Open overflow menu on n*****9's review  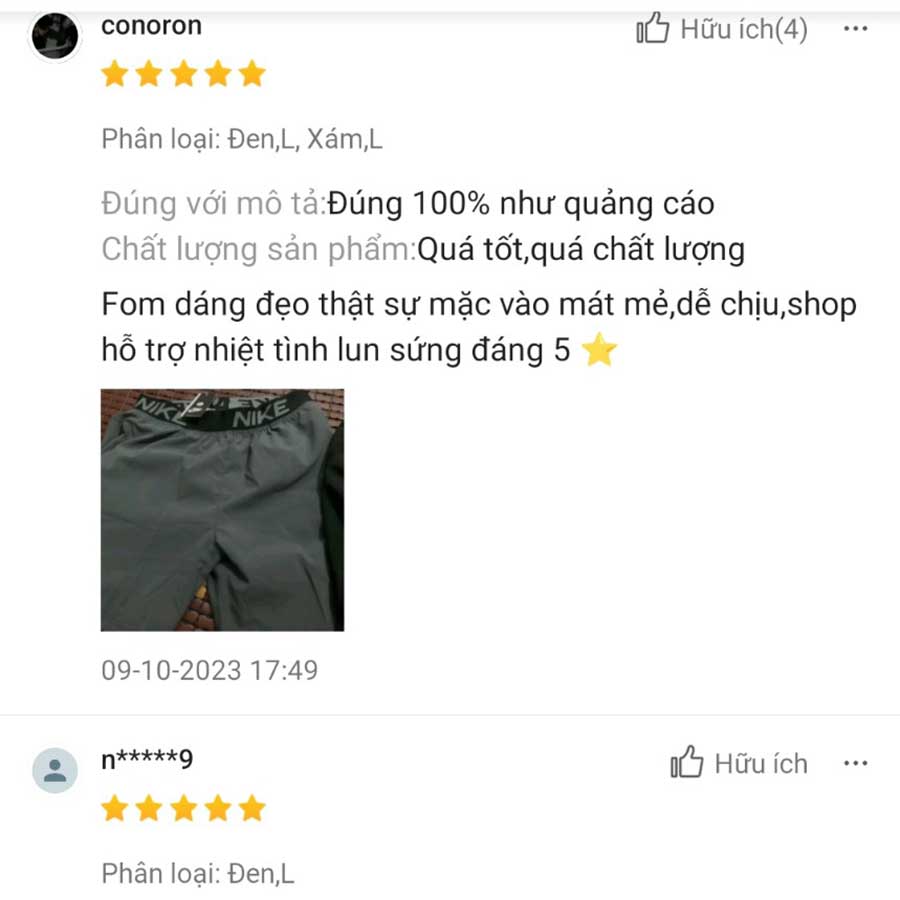855,764
